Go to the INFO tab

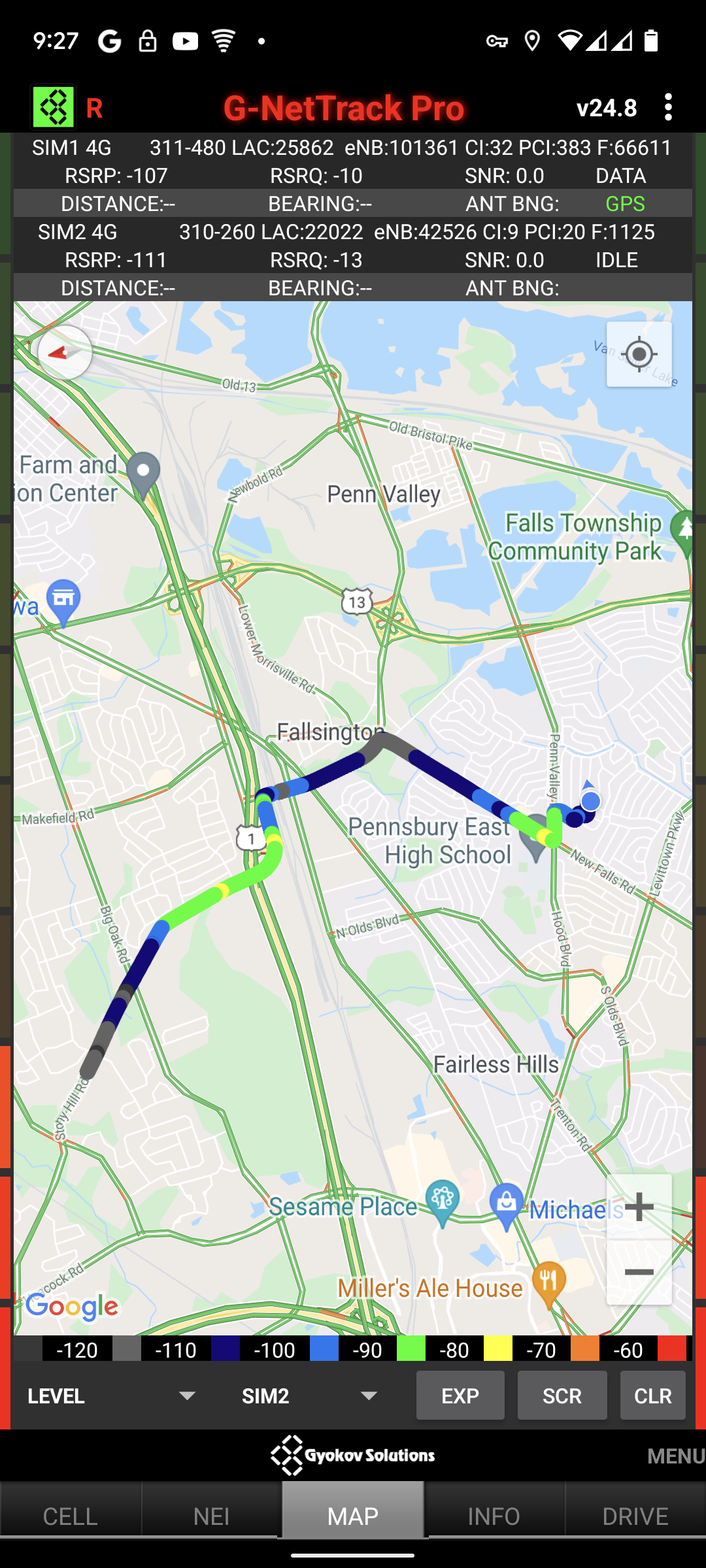click(x=494, y=1516)
